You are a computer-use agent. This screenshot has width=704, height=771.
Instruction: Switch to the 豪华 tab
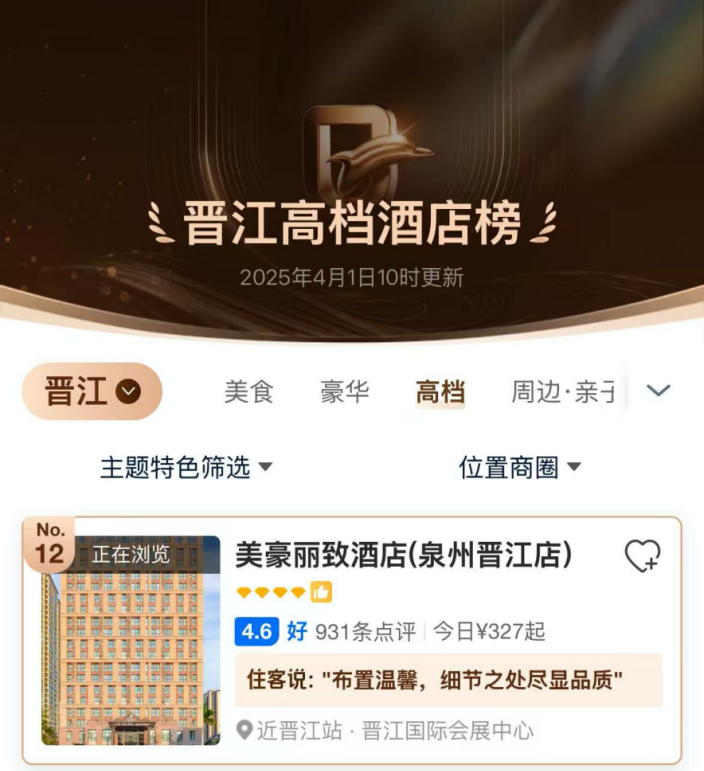tap(345, 391)
